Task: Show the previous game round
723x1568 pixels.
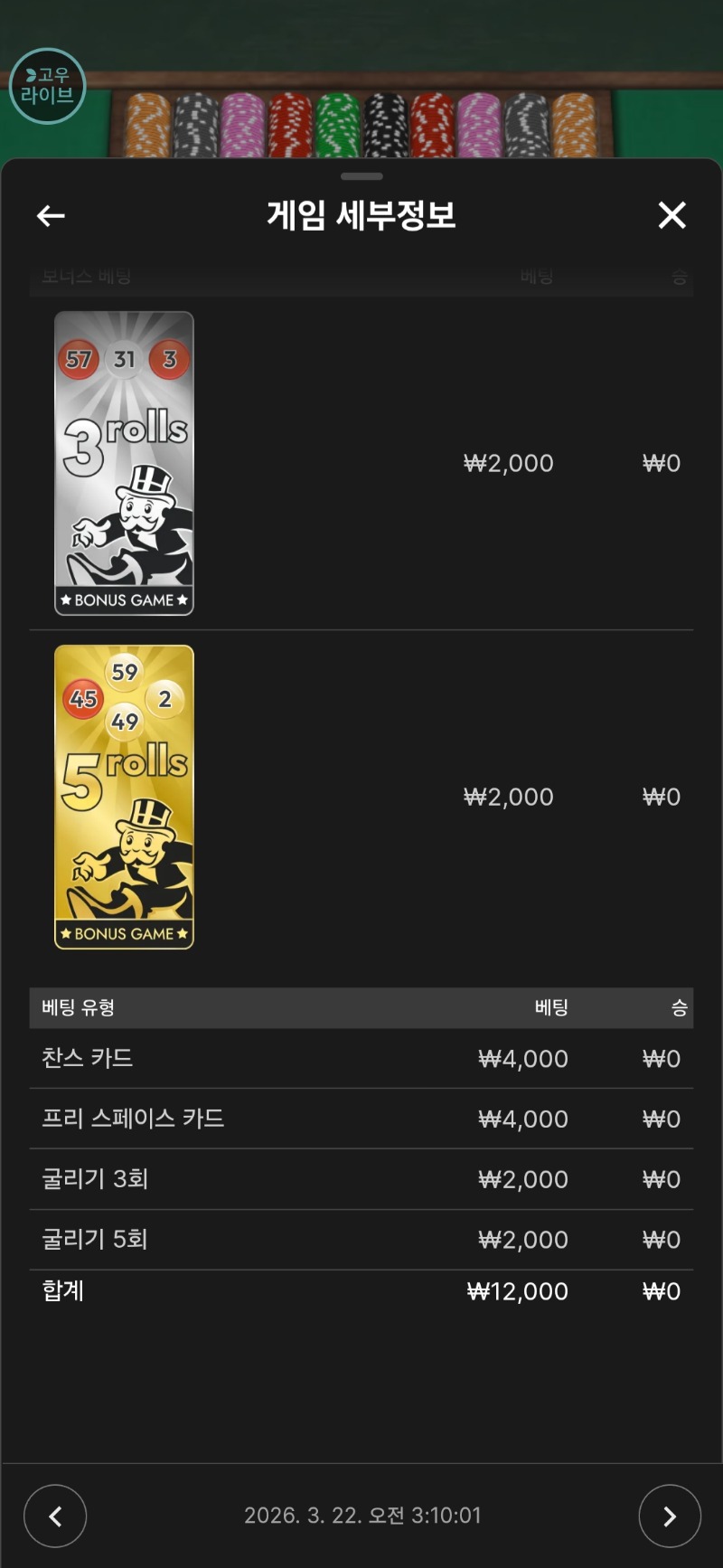Action: (55, 1516)
